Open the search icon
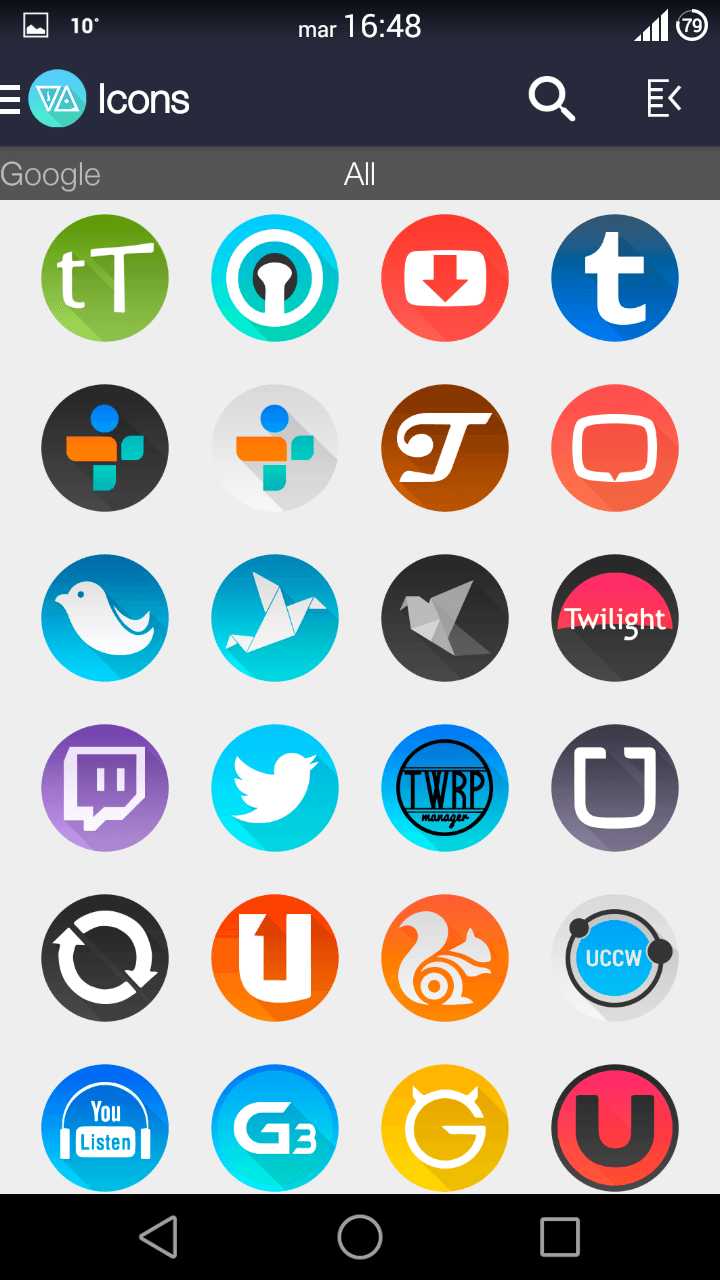This screenshot has height=1280, width=720. click(552, 99)
